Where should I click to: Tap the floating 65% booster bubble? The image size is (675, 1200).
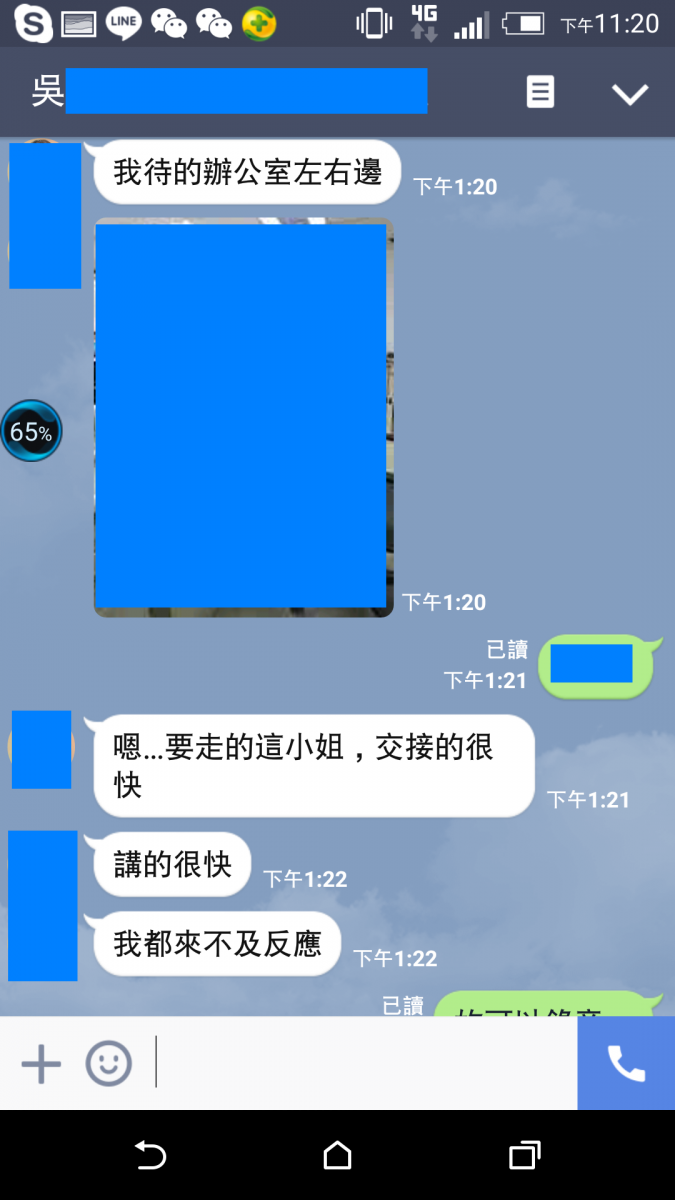pyautogui.click(x=31, y=432)
